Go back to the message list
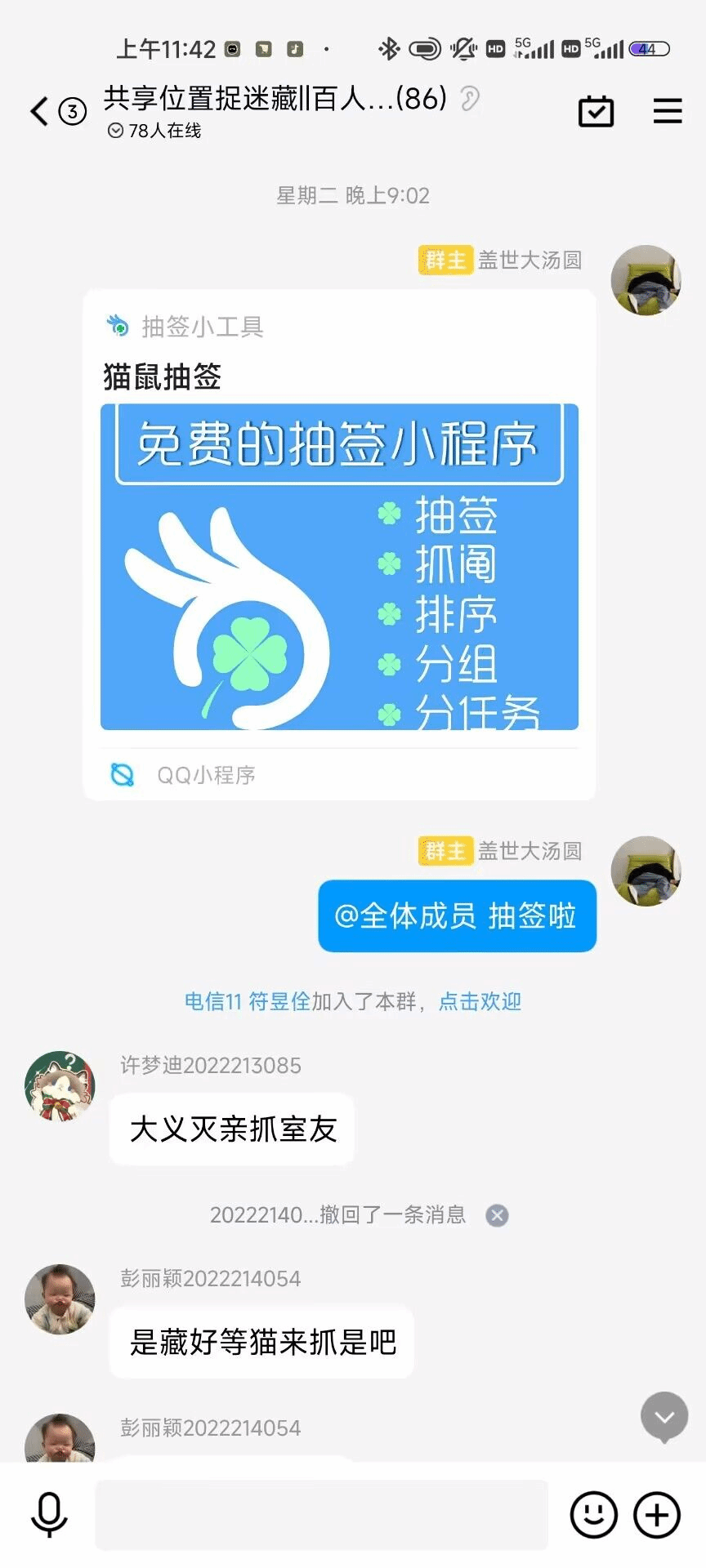This screenshot has width=706, height=1568. 39,111
